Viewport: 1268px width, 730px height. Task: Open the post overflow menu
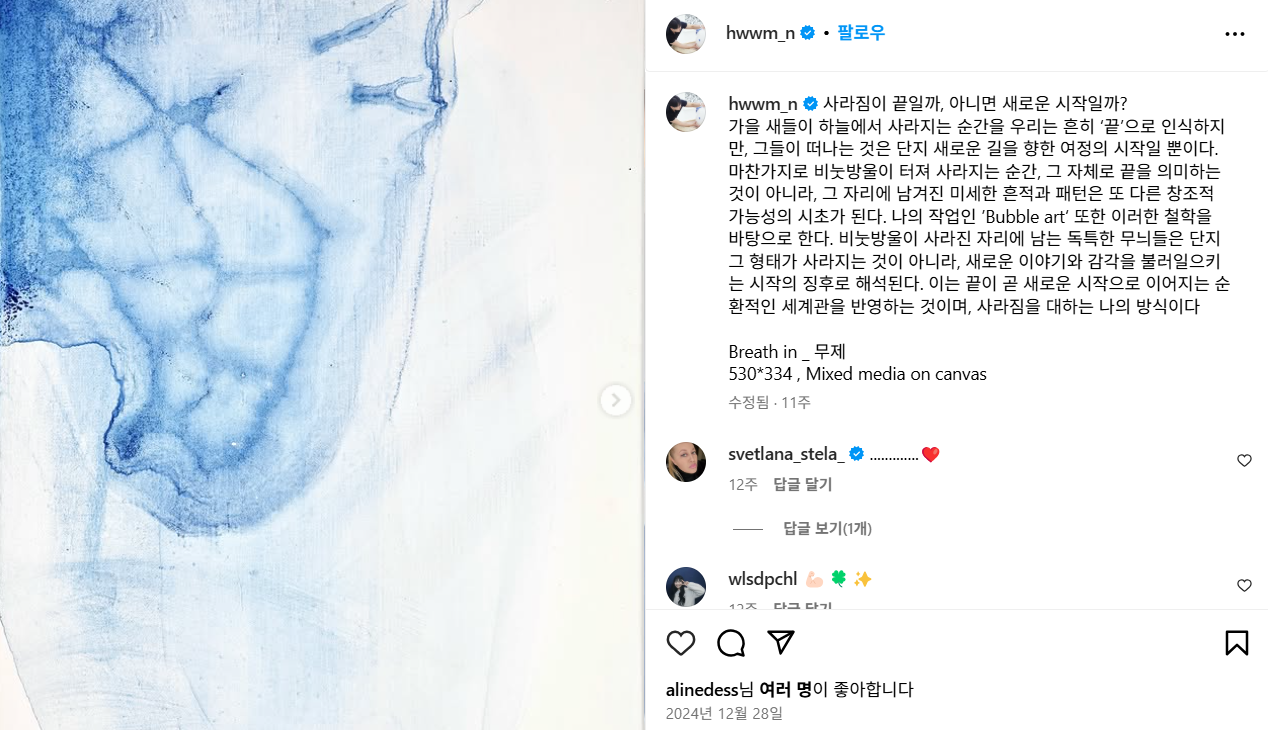click(x=1235, y=34)
